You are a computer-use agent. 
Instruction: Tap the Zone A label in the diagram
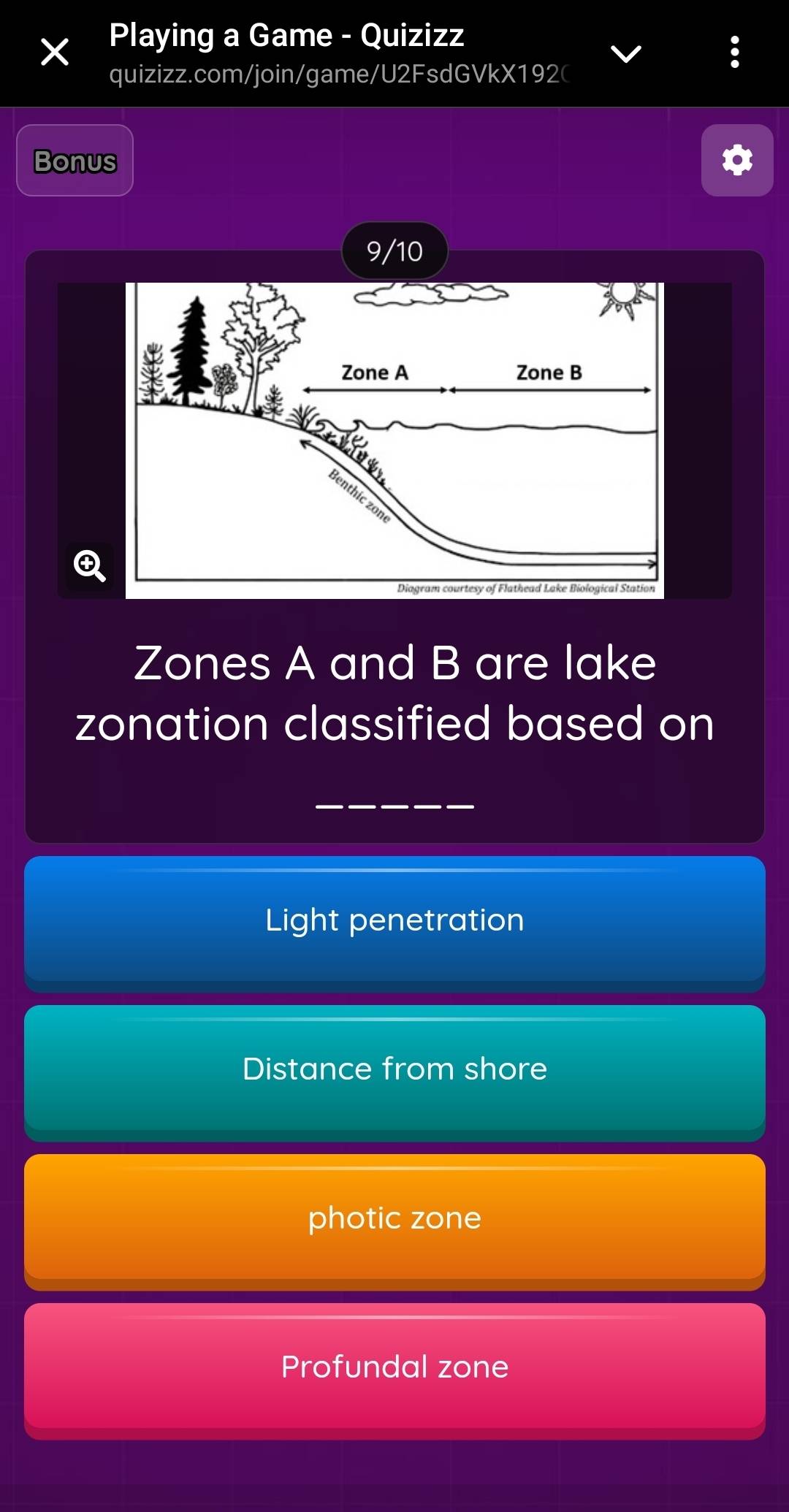[x=374, y=371]
